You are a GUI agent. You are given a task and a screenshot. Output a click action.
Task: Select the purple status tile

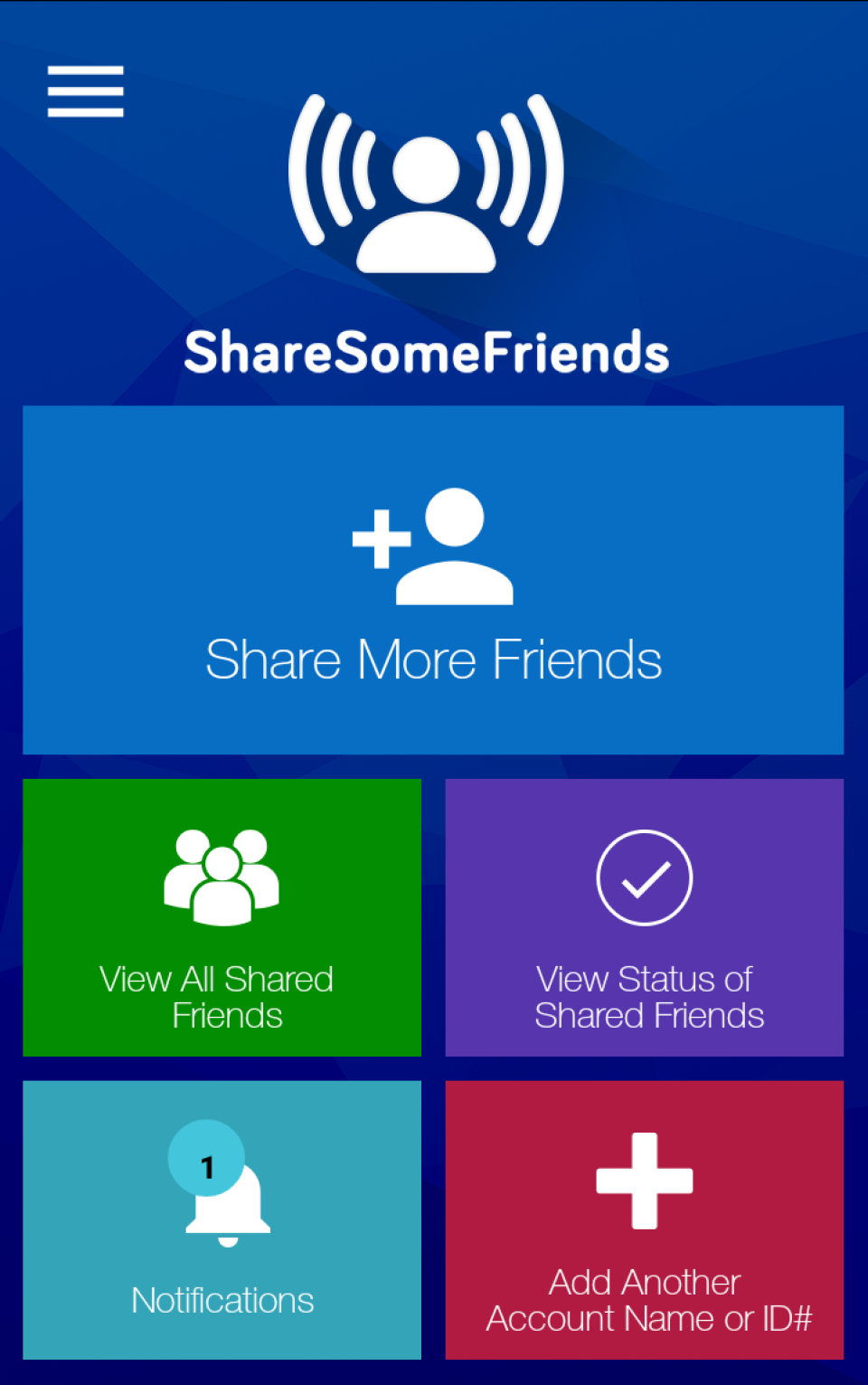pyautogui.click(x=643, y=917)
